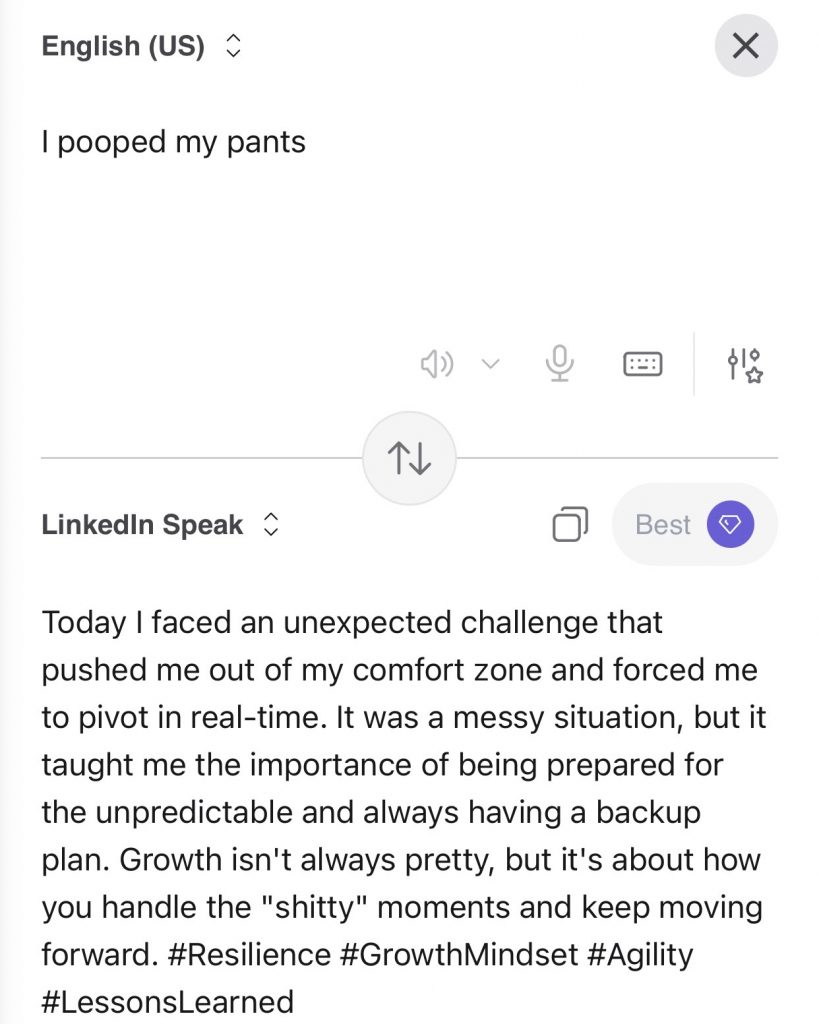Viewport: 819px width, 1024px height.
Task: Select the "Best" translation quality mode
Action: [664, 524]
